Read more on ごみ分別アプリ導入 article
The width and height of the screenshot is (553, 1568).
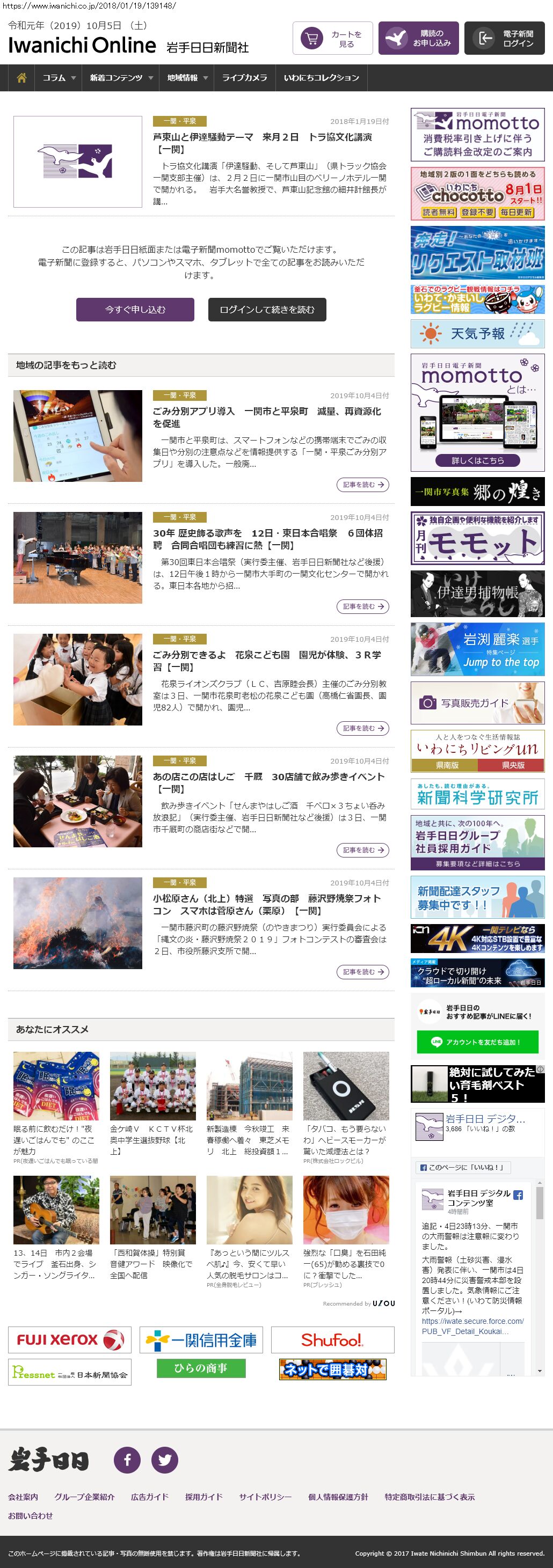[x=362, y=485]
